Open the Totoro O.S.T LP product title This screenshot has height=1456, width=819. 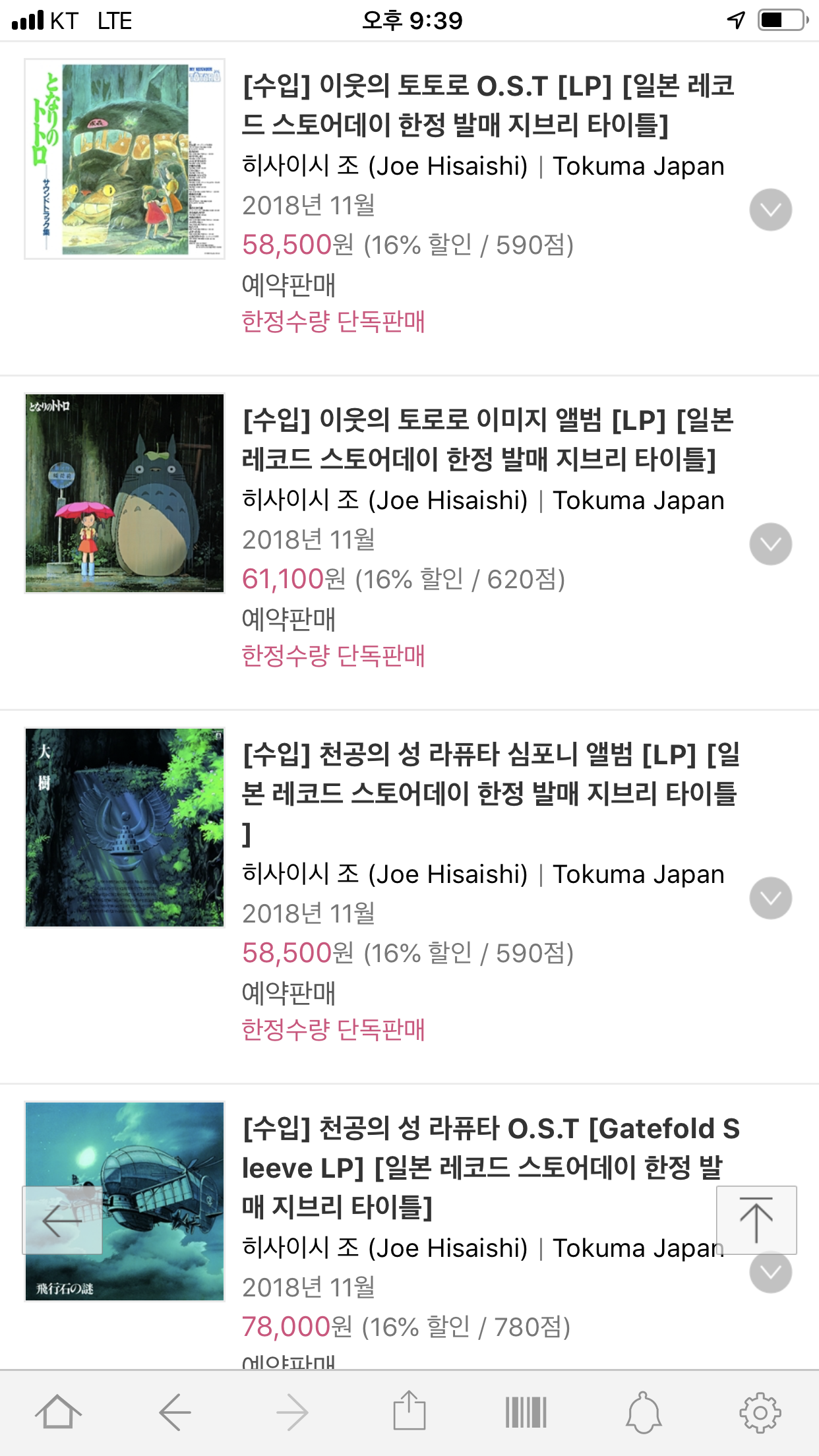488,105
